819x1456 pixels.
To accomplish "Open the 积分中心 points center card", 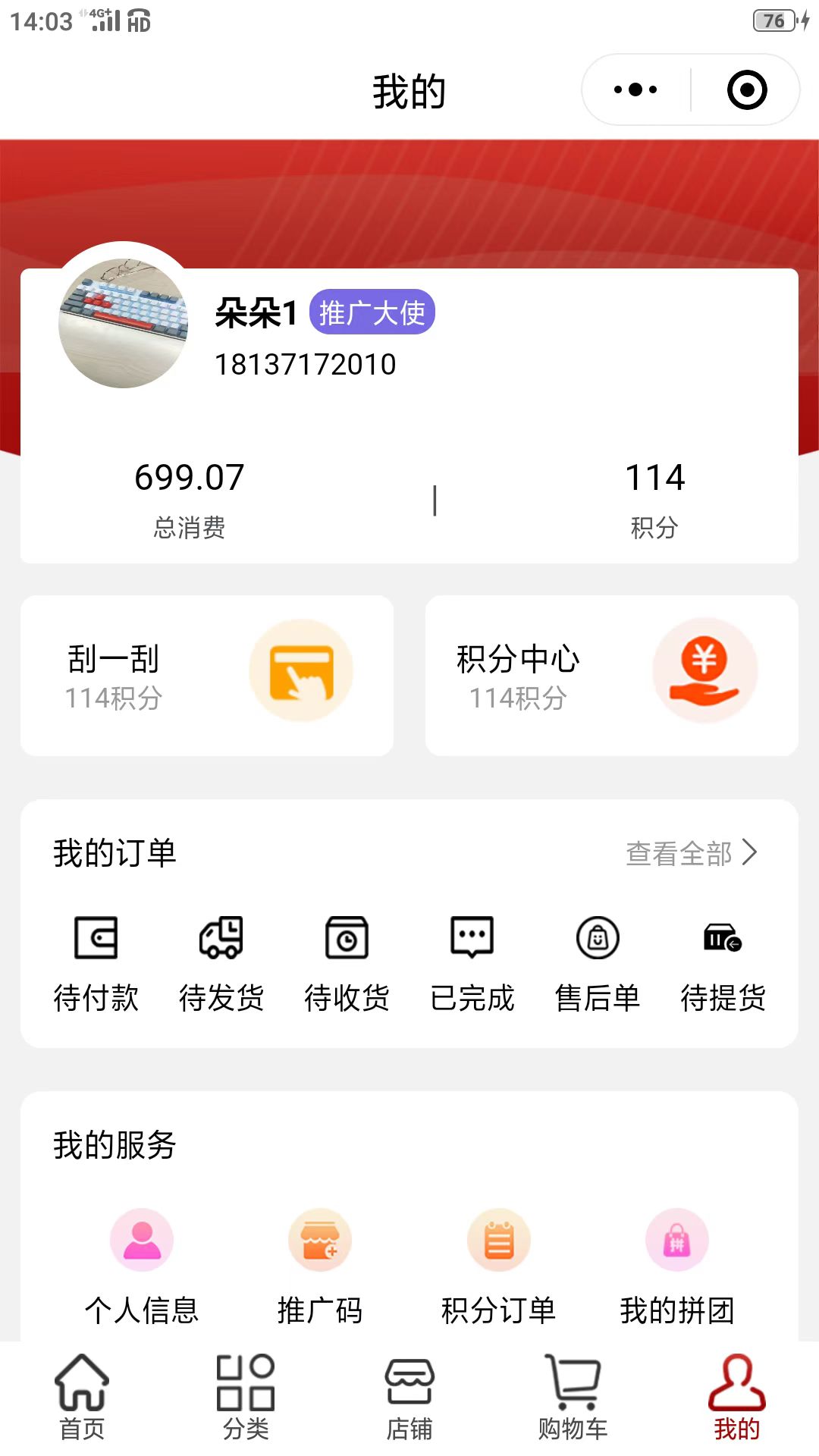I will tap(611, 675).
